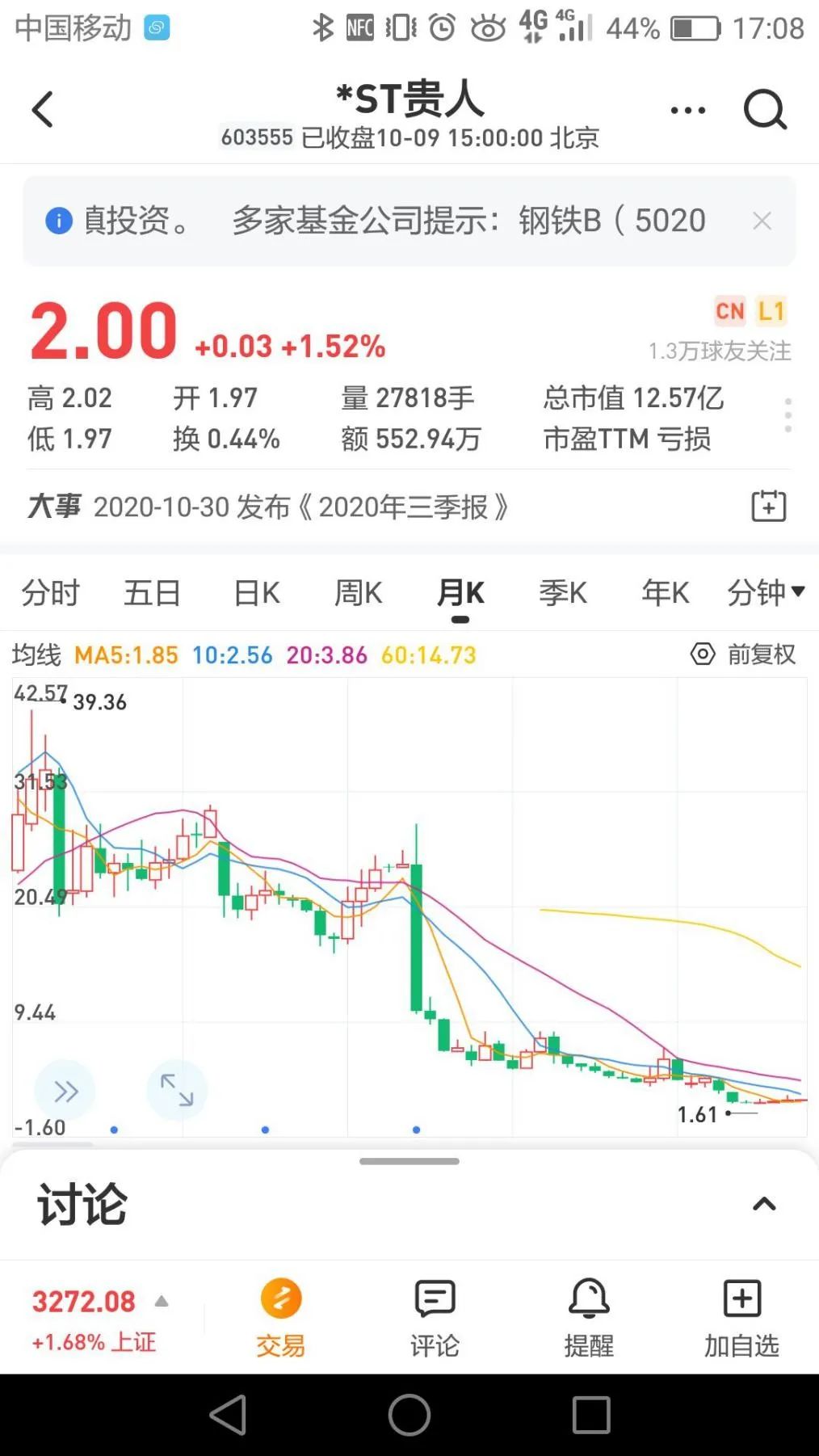This screenshot has height=1456, width=819.
Task: Go back using the top-left arrow
Action: (43, 110)
